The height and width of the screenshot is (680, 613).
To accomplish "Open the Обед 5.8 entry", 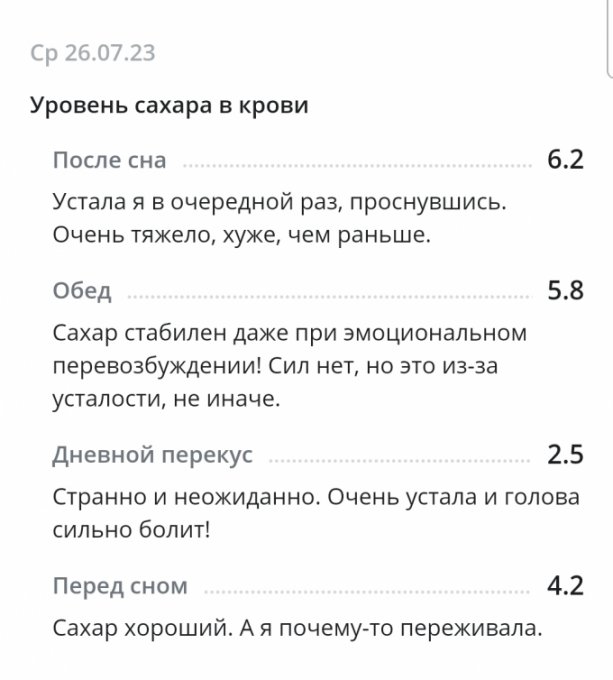I will tap(316, 292).
